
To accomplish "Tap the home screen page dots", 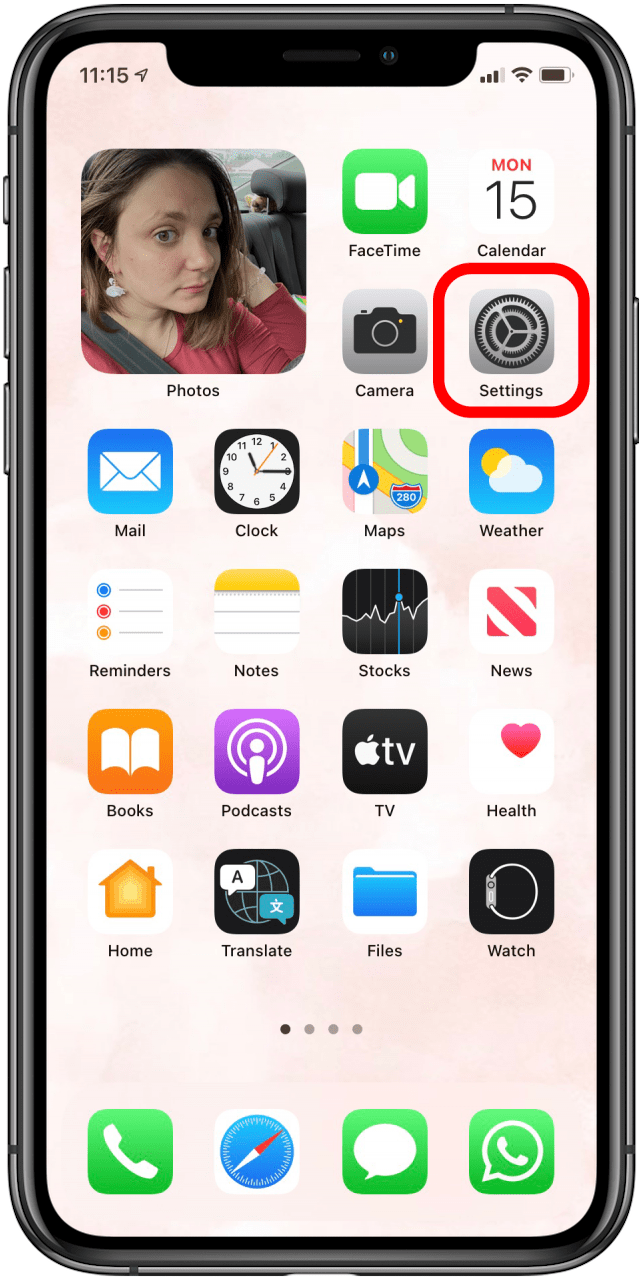I will [x=321, y=1028].
